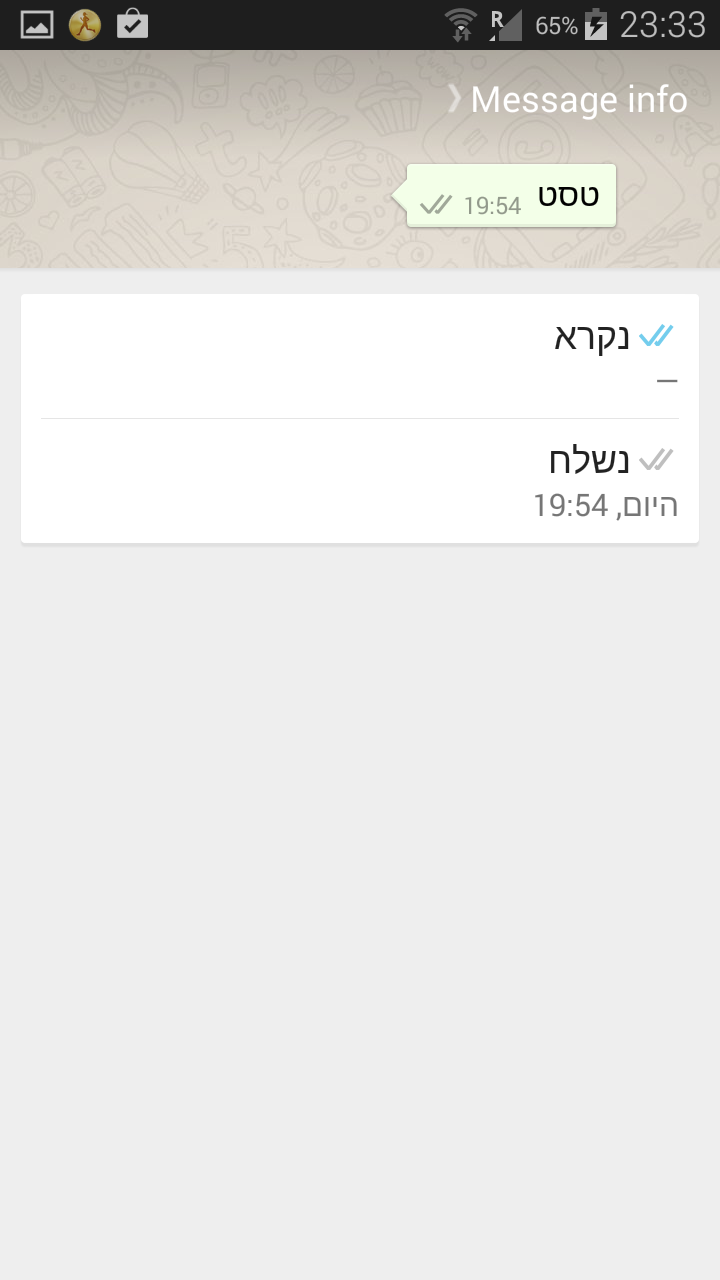Tap the 19:54 timestamp in the bubble
Image resolution: width=720 pixels, height=1280 pixels.
click(x=494, y=206)
